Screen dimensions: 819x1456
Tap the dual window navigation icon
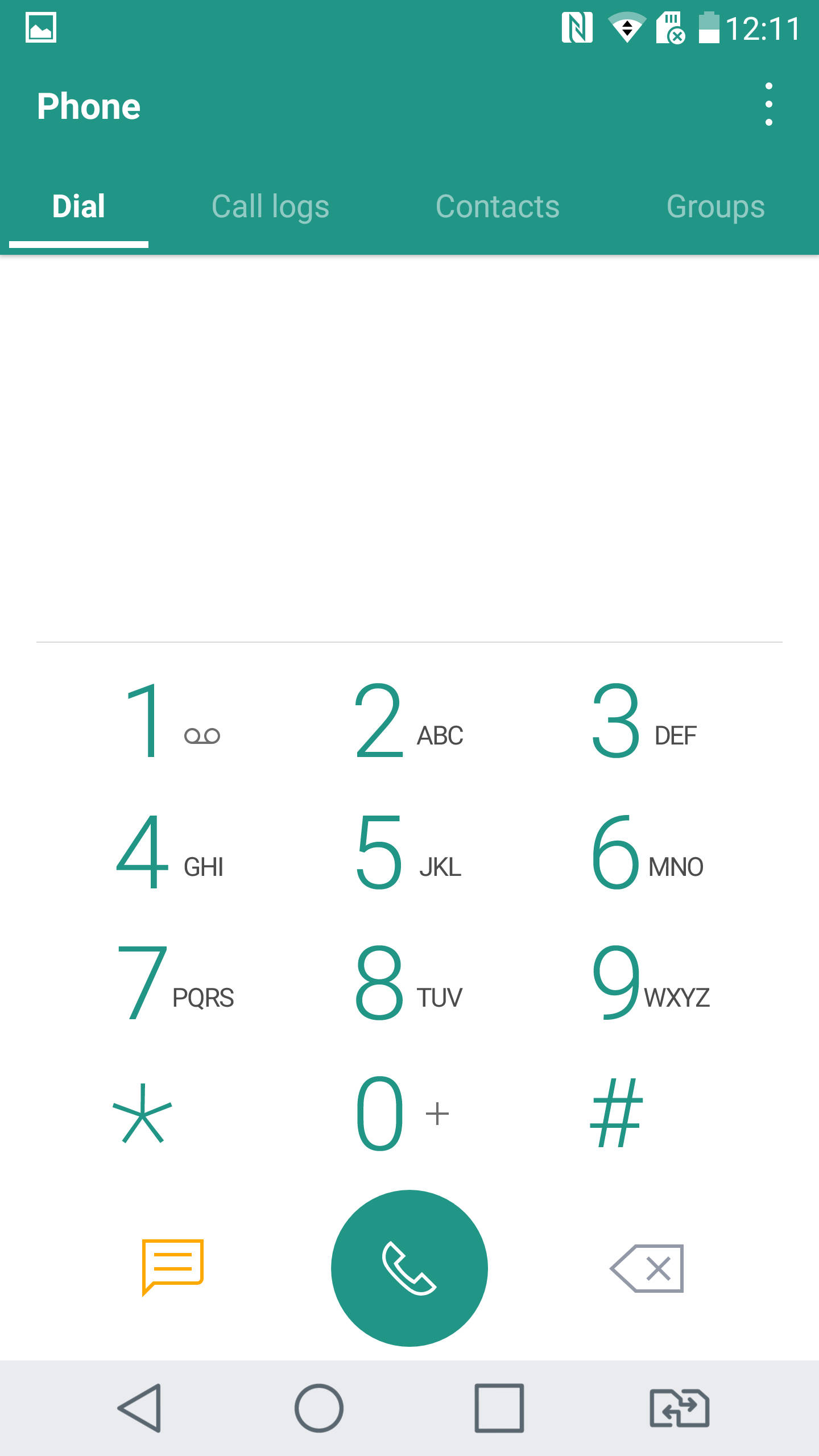[679, 1409]
